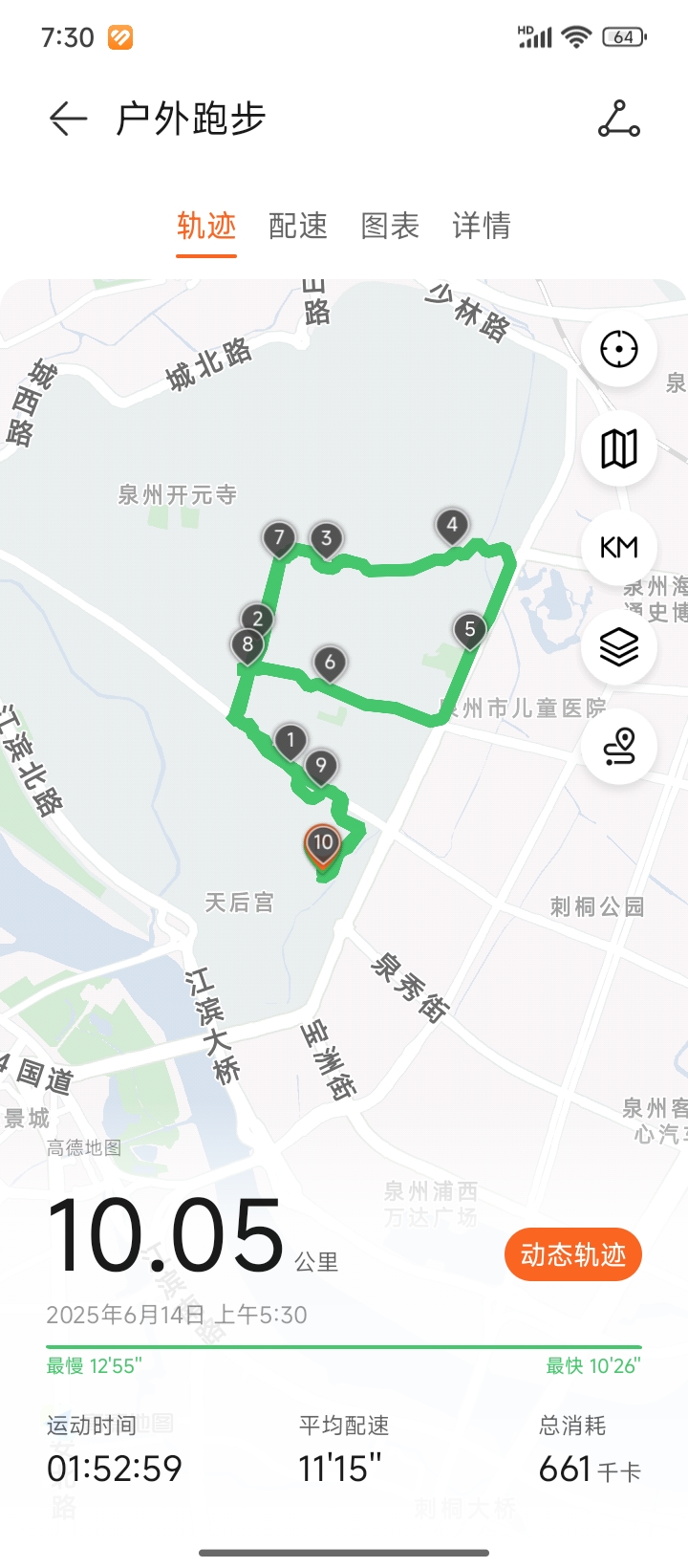Viewport: 688px width, 1568px height.
Task: Open the map layers option
Action: (x=619, y=647)
